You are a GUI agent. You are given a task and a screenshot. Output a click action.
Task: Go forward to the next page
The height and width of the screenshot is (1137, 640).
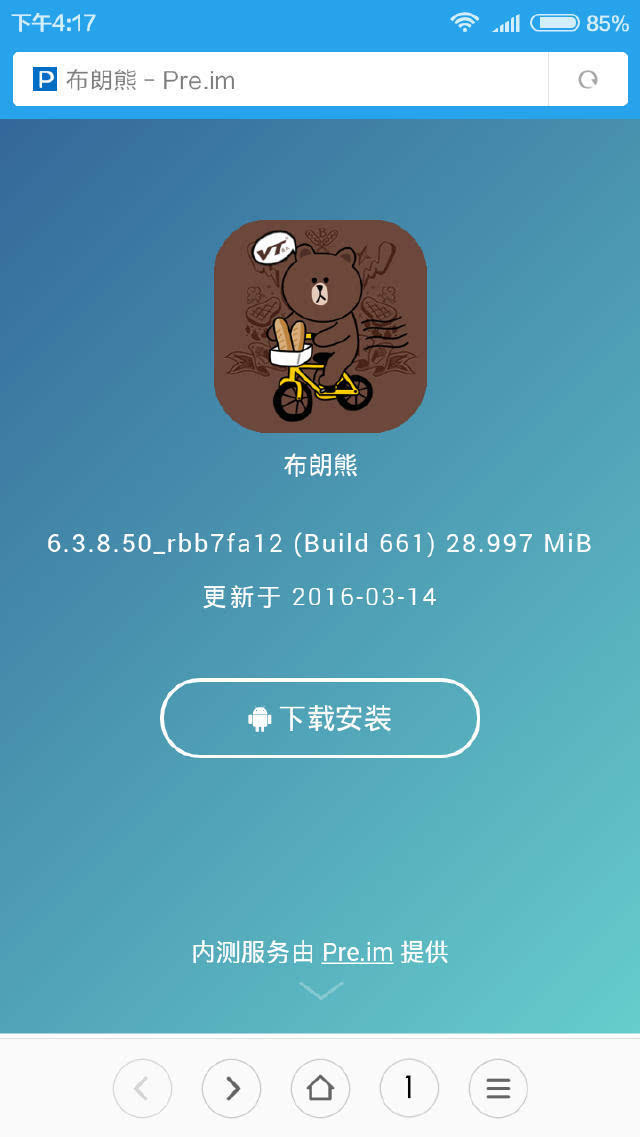click(x=231, y=1088)
